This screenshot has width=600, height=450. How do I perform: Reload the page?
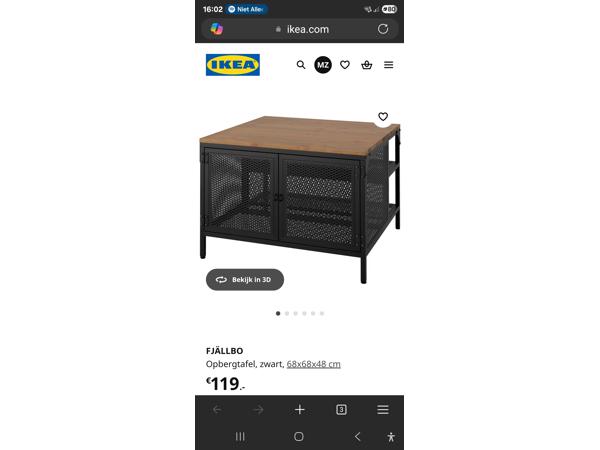383,29
